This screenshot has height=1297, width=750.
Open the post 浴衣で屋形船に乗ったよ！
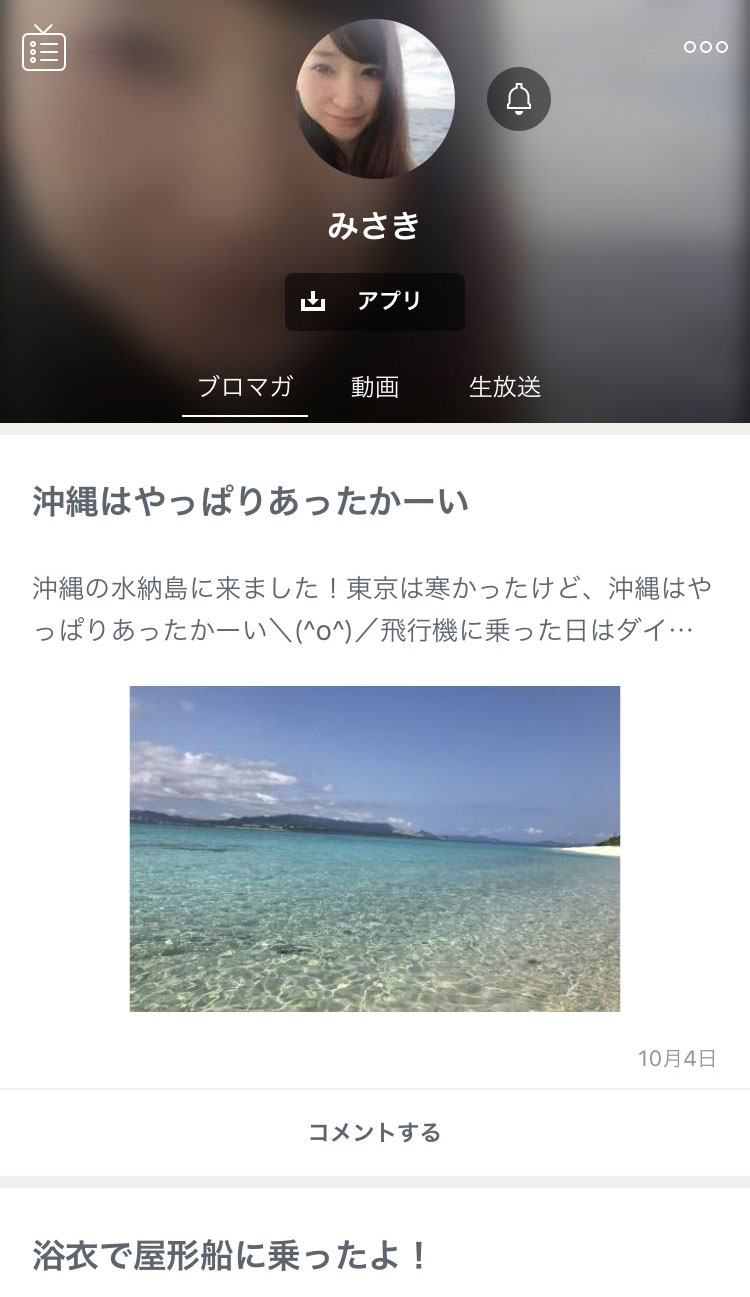[231, 1255]
